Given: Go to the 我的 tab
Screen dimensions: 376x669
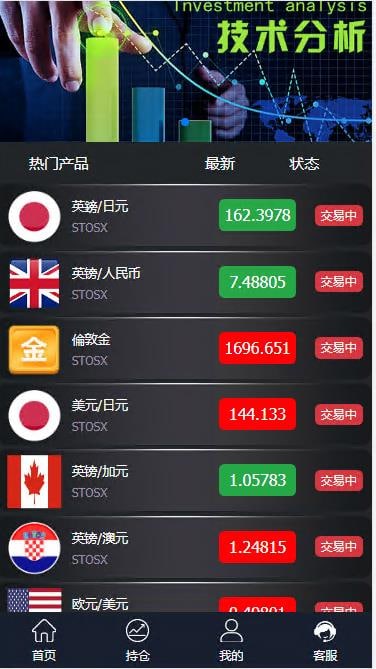Looking at the screenshot, I should point(231,640).
